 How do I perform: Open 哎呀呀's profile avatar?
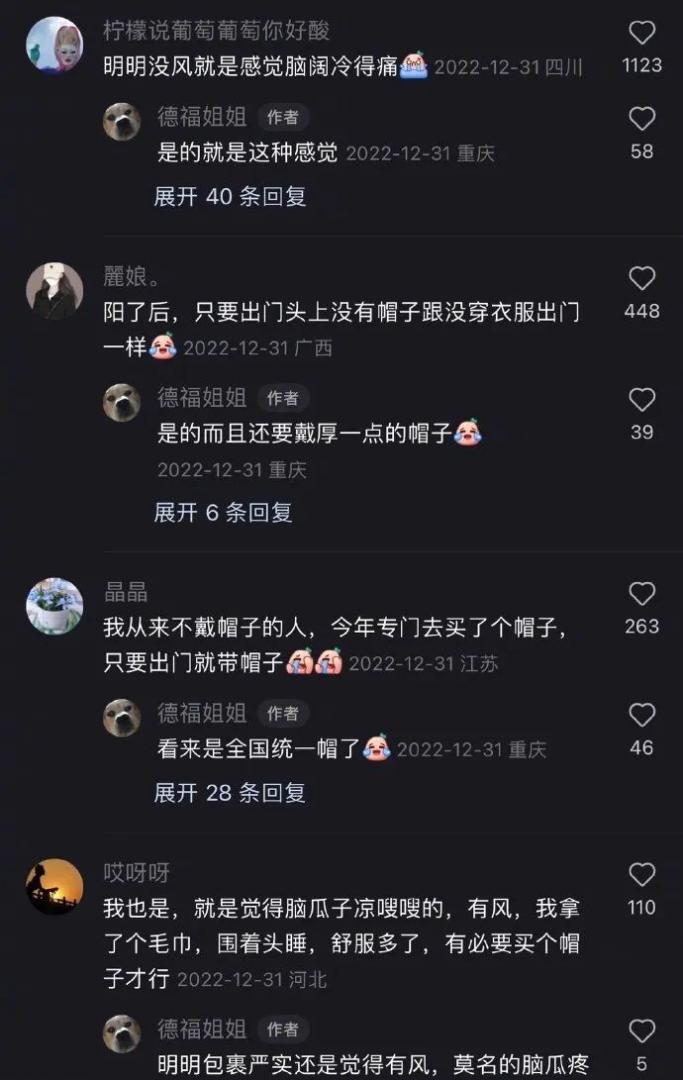(x=54, y=887)
